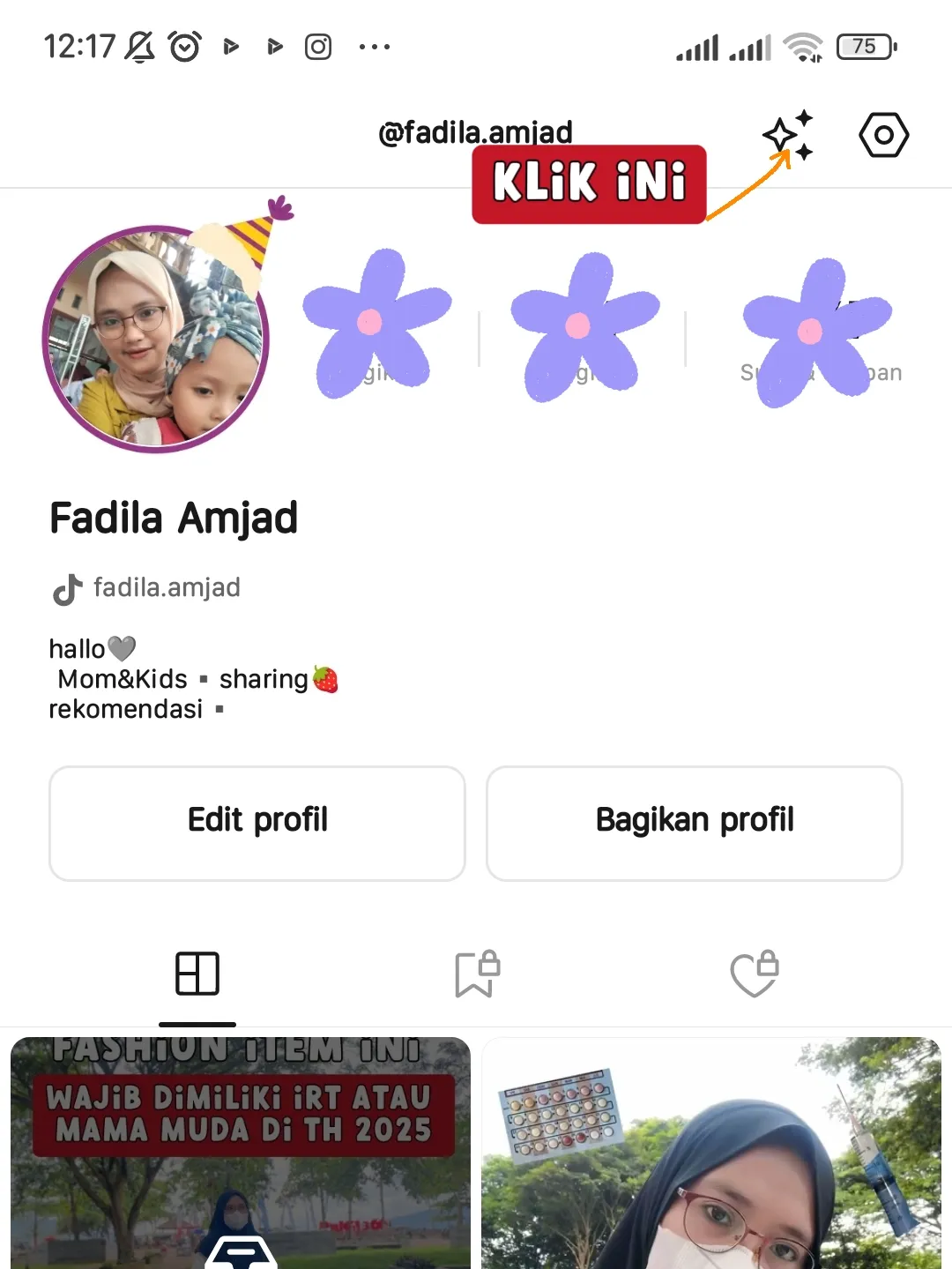Tap the sparkle stars icon

787,135
